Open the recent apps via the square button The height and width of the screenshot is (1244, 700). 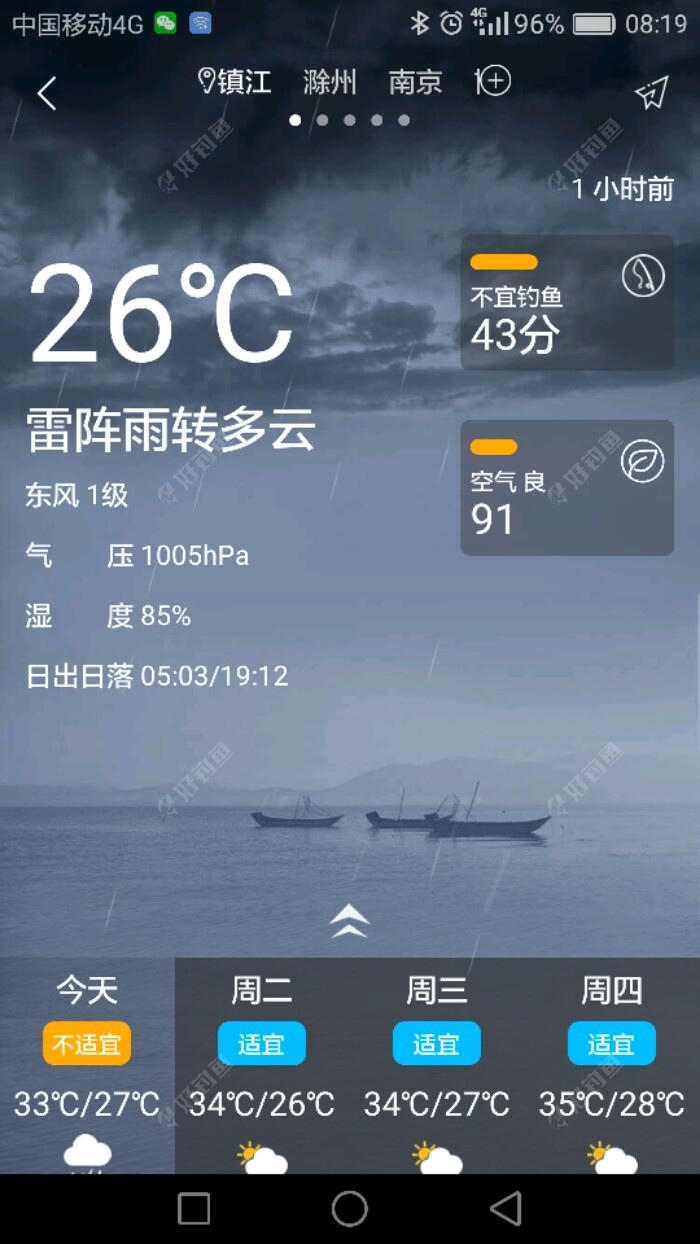click(x=194, y=1208)
